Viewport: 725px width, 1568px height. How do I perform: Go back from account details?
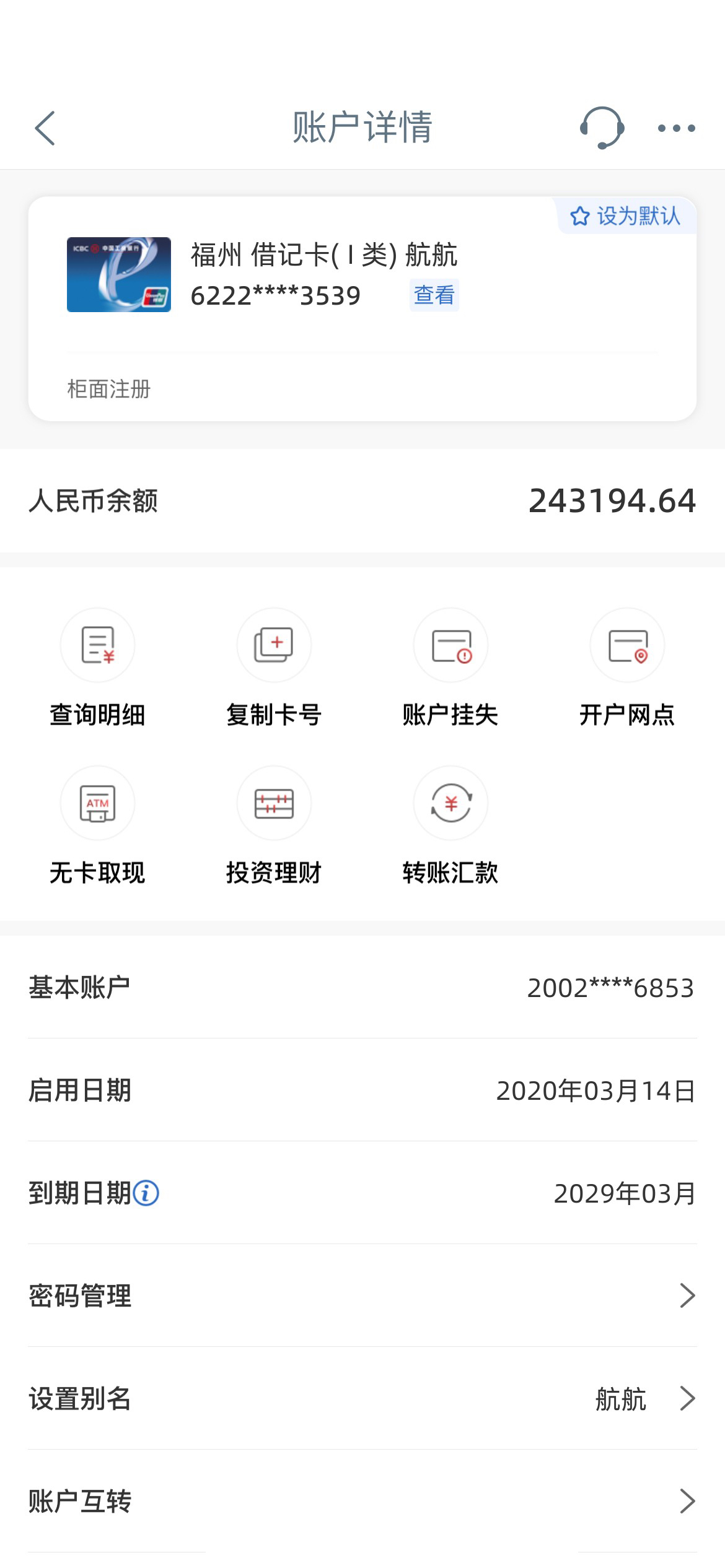(x=45, y=128)
